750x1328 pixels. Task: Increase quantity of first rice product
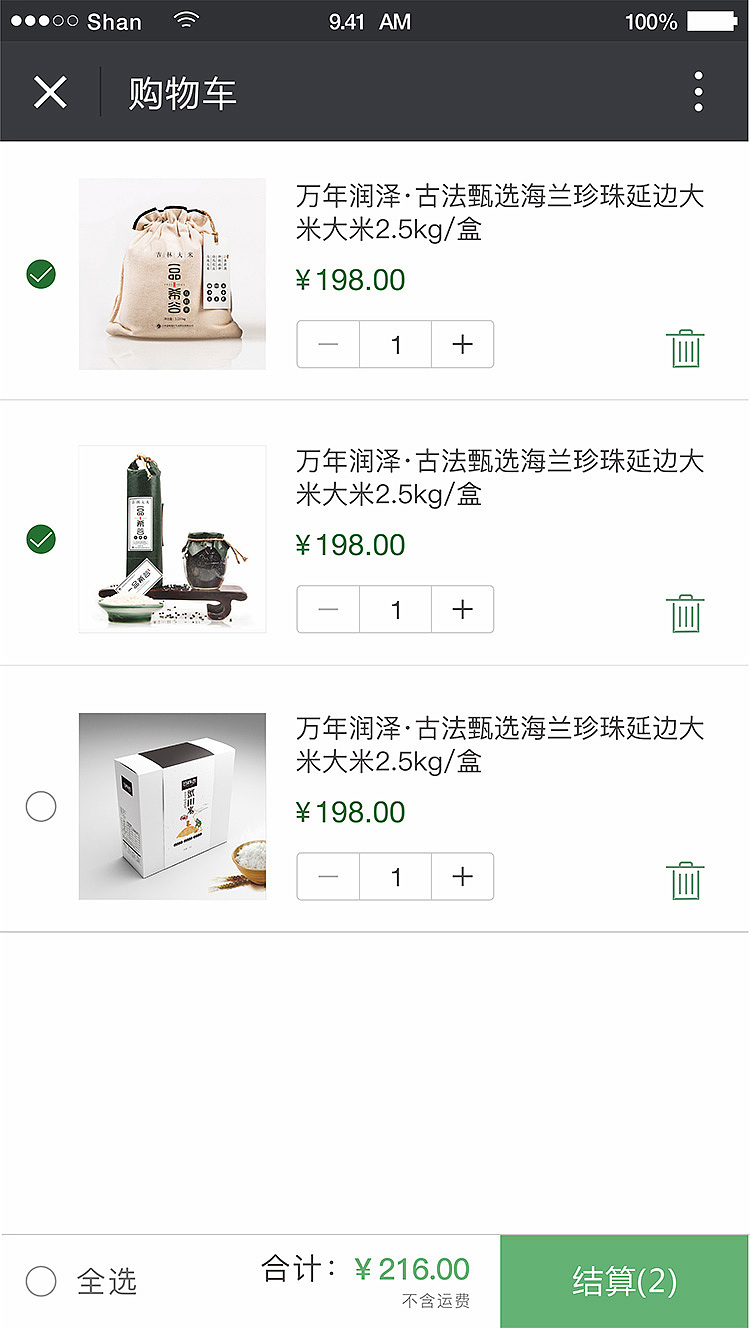[x=461, y=344]
